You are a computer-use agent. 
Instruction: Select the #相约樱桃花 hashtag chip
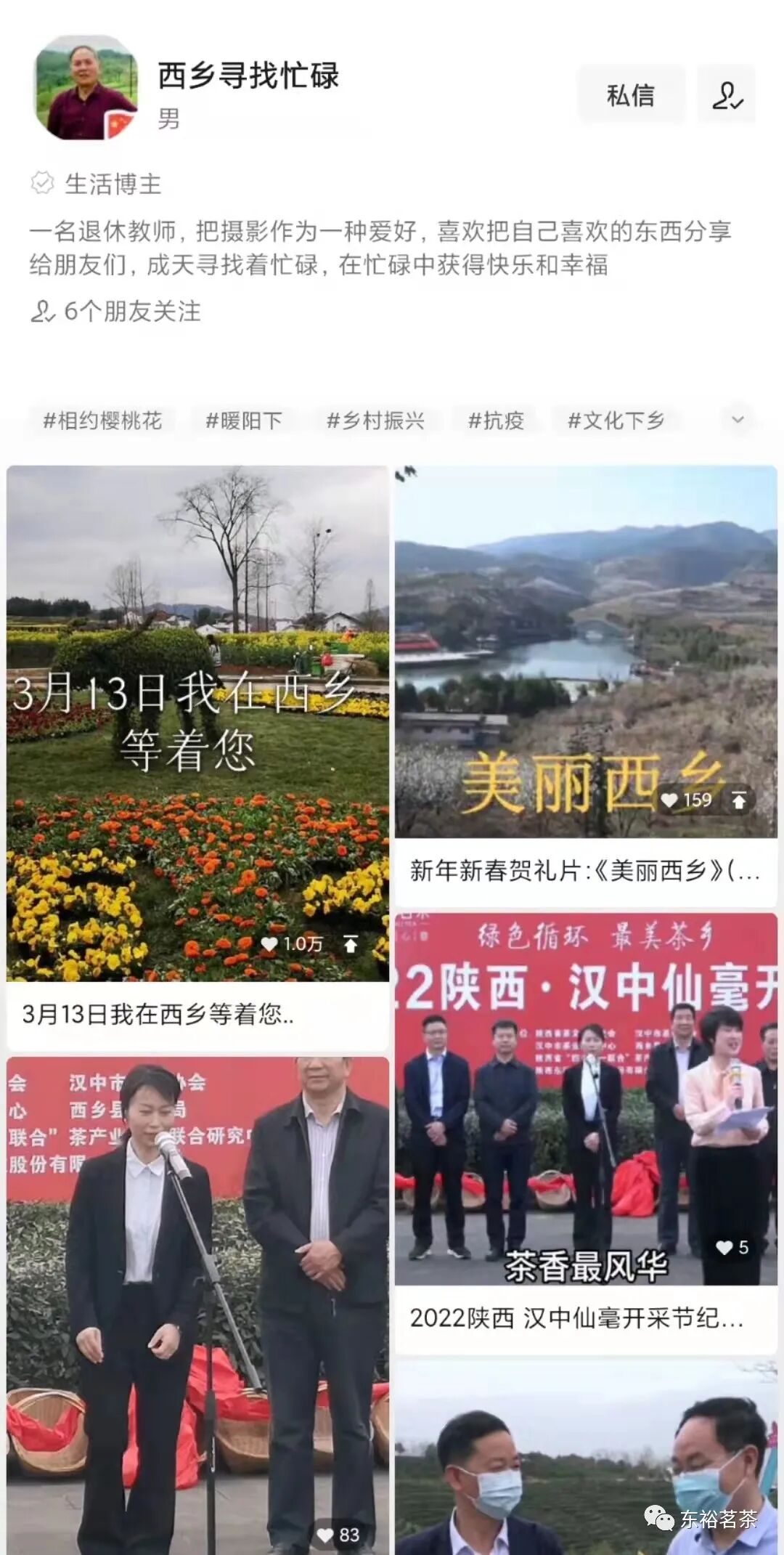click(102, 421)
